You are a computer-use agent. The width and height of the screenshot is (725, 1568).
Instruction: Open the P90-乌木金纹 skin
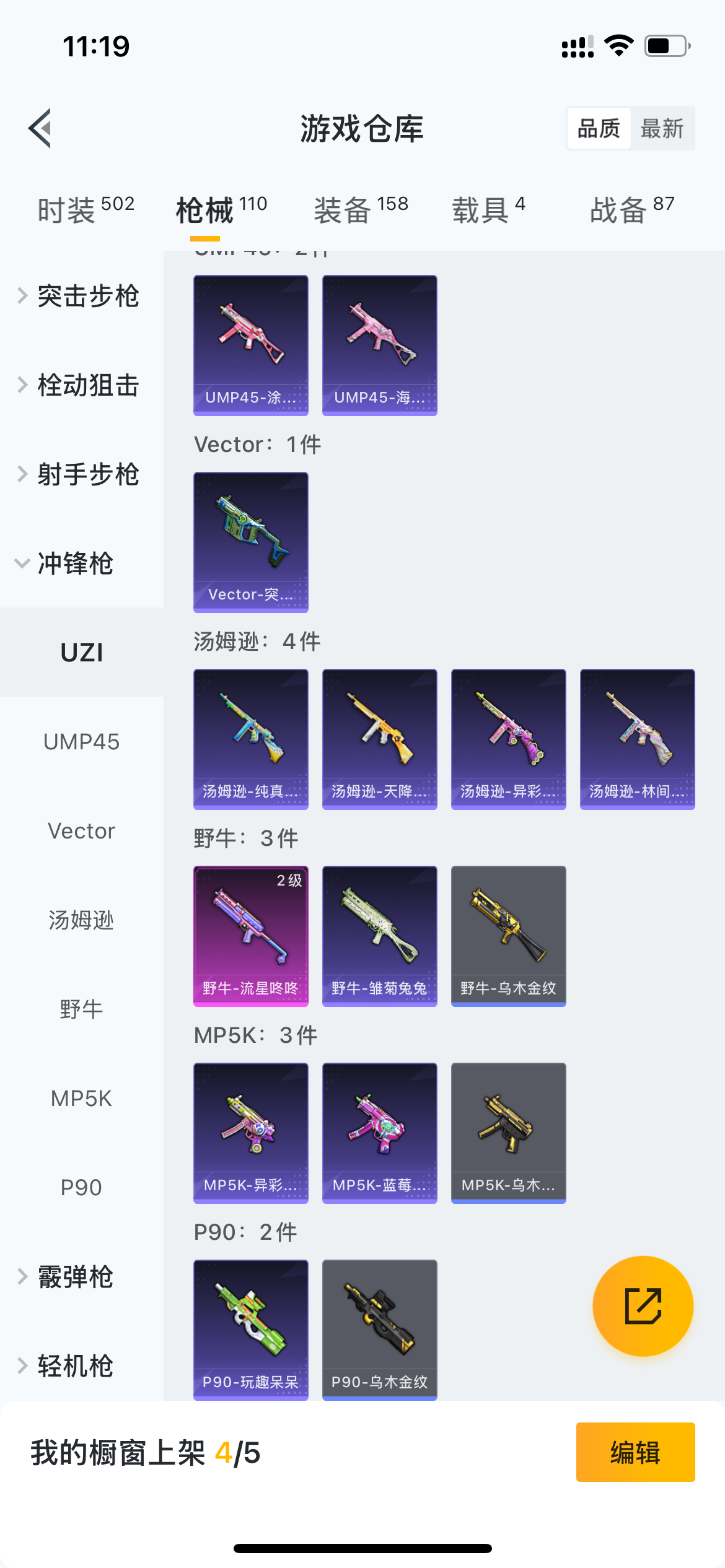[x=380, y=1330]
